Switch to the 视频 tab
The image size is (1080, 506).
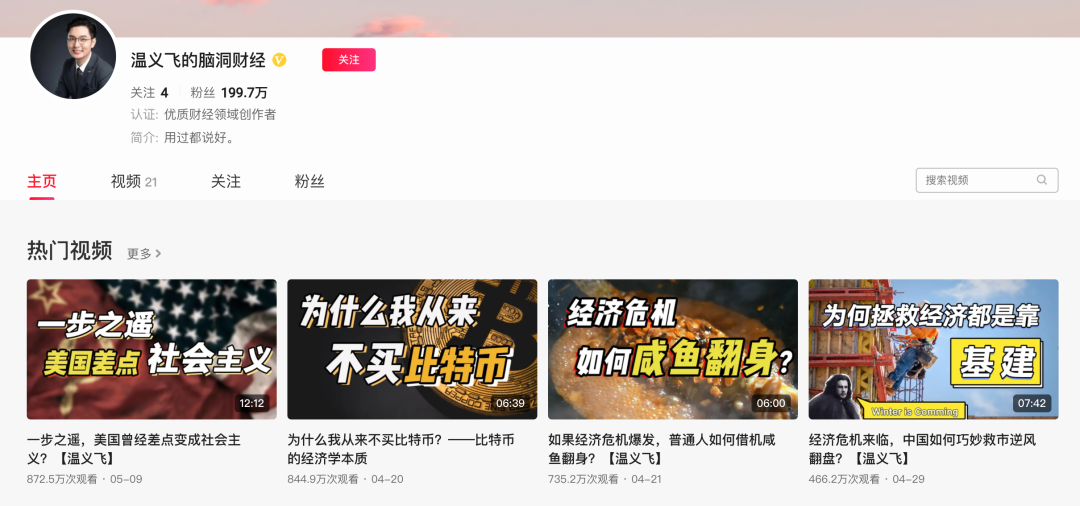pyautogui.click(x=133, y=181)
